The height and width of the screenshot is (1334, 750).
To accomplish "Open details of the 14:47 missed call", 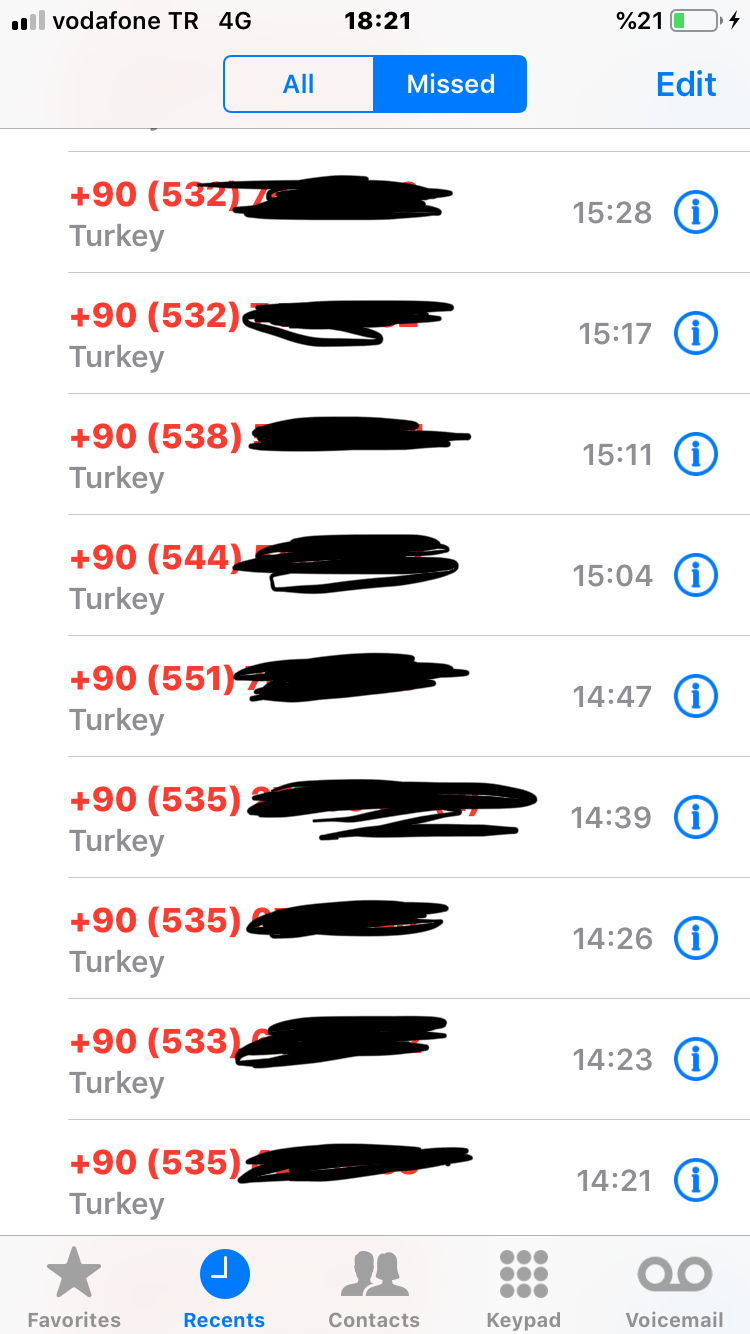I will pos(696,696).
